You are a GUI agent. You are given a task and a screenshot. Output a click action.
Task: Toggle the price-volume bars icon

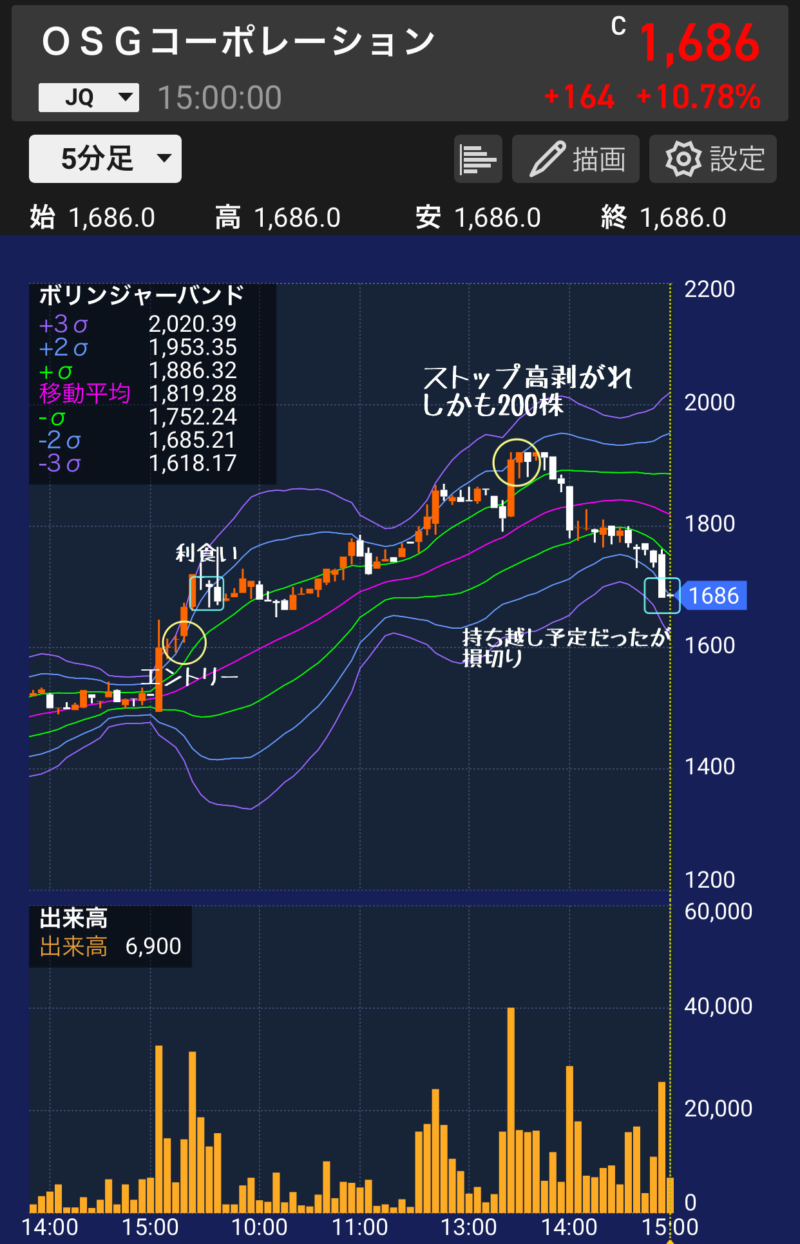tap(478, 159)
